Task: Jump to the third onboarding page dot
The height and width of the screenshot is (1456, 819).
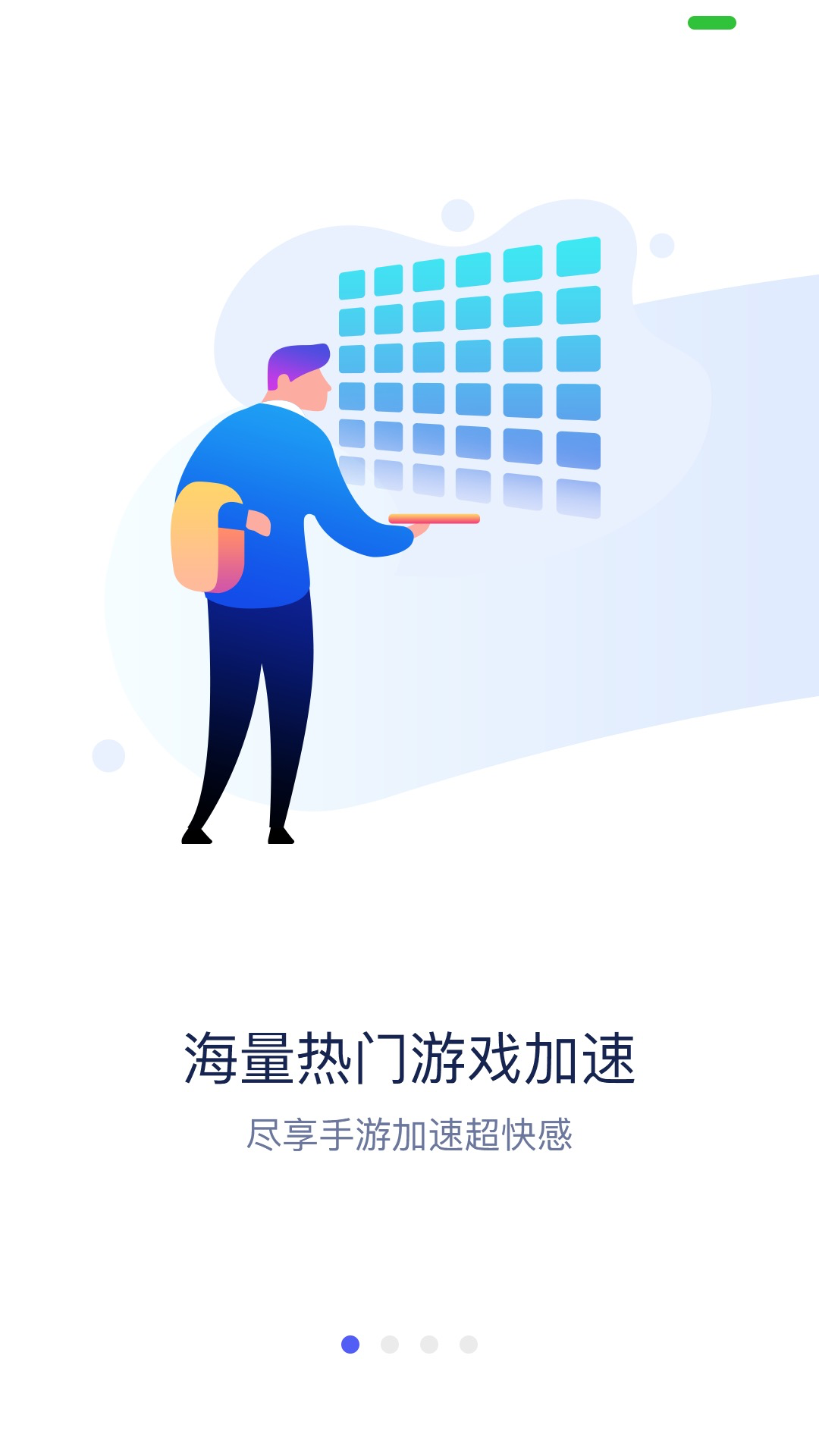Action: click(x=429, y=1345)
